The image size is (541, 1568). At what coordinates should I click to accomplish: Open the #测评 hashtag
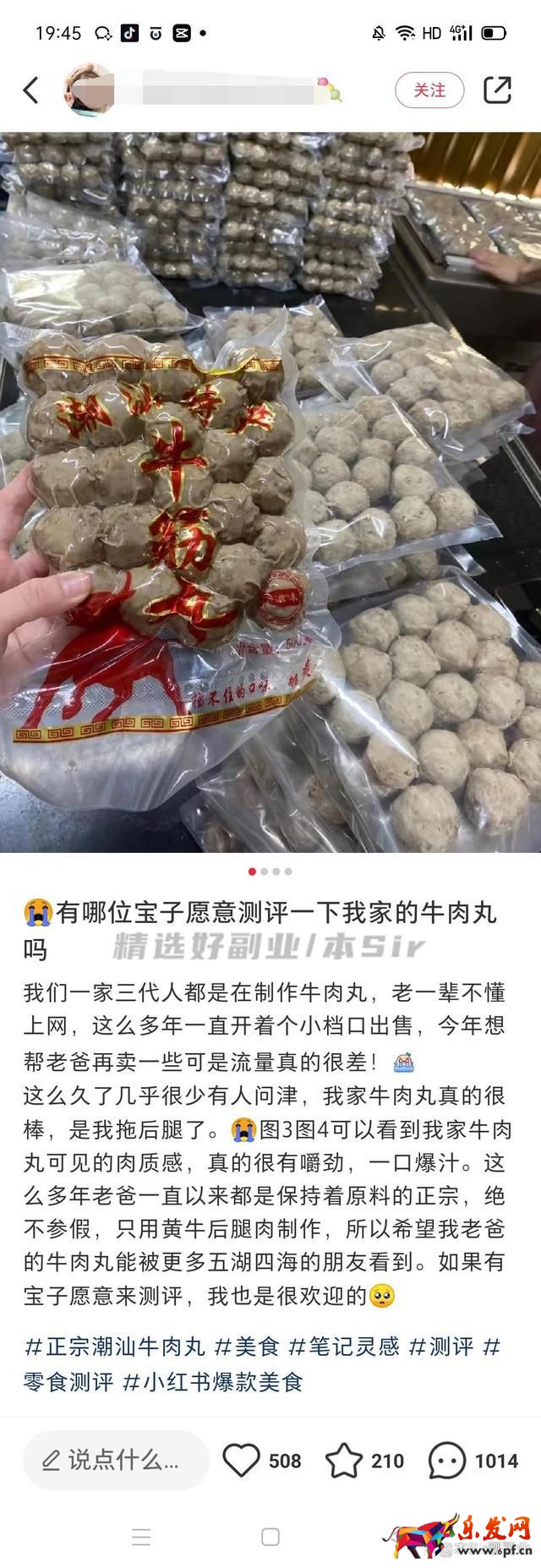pyautogui.click(x=441, y=1346)
